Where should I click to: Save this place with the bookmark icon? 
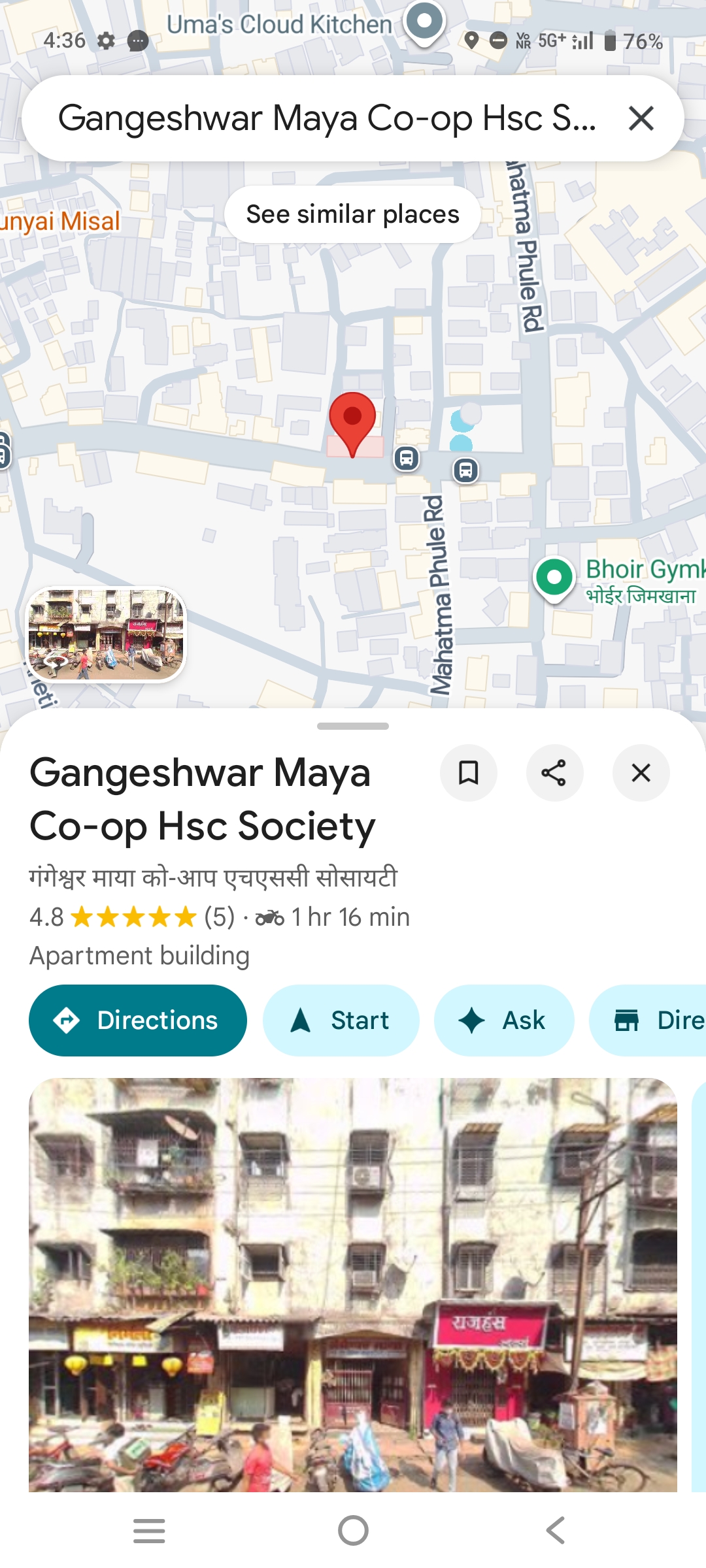tap(468, 773)
